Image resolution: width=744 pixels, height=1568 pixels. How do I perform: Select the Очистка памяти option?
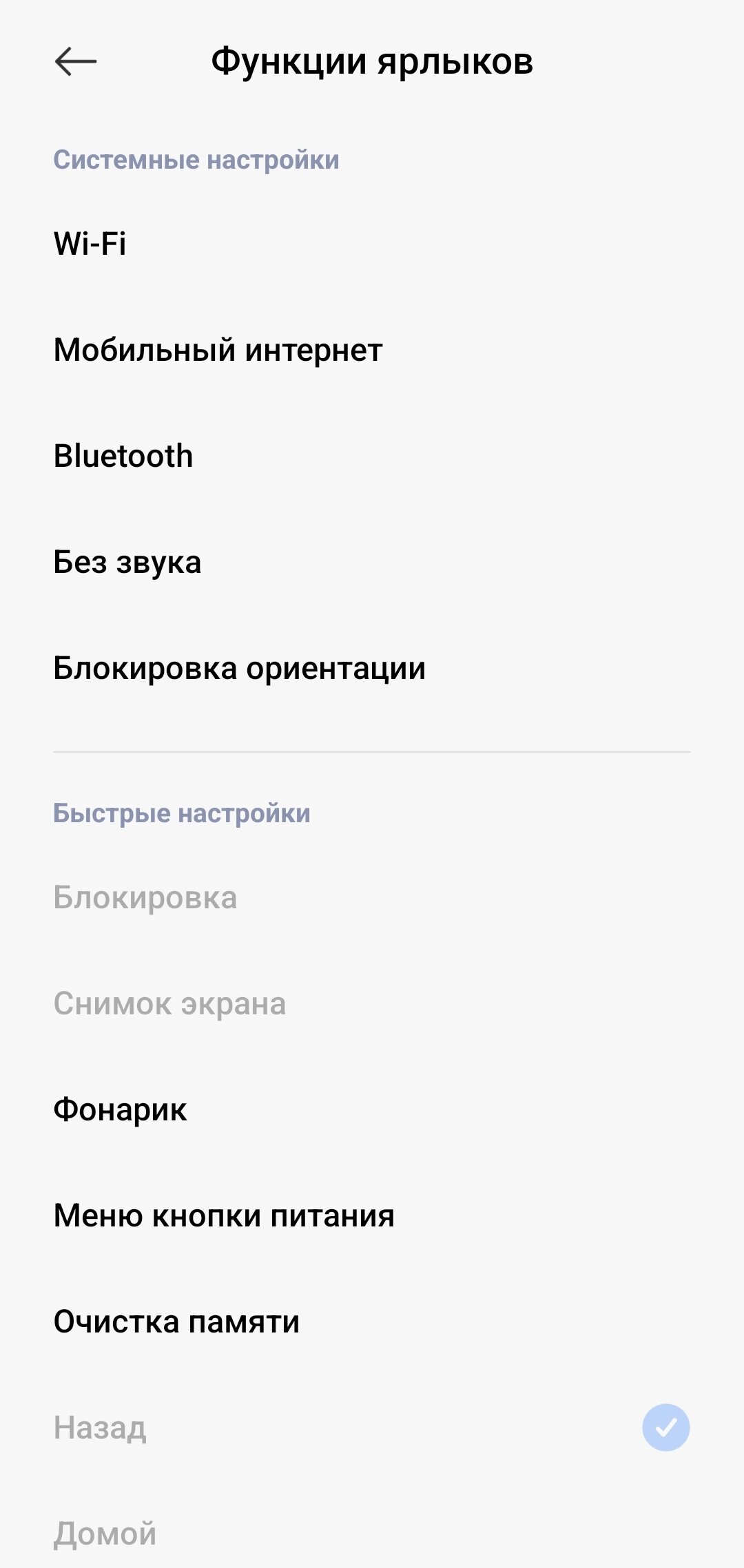pos(176,1321)
